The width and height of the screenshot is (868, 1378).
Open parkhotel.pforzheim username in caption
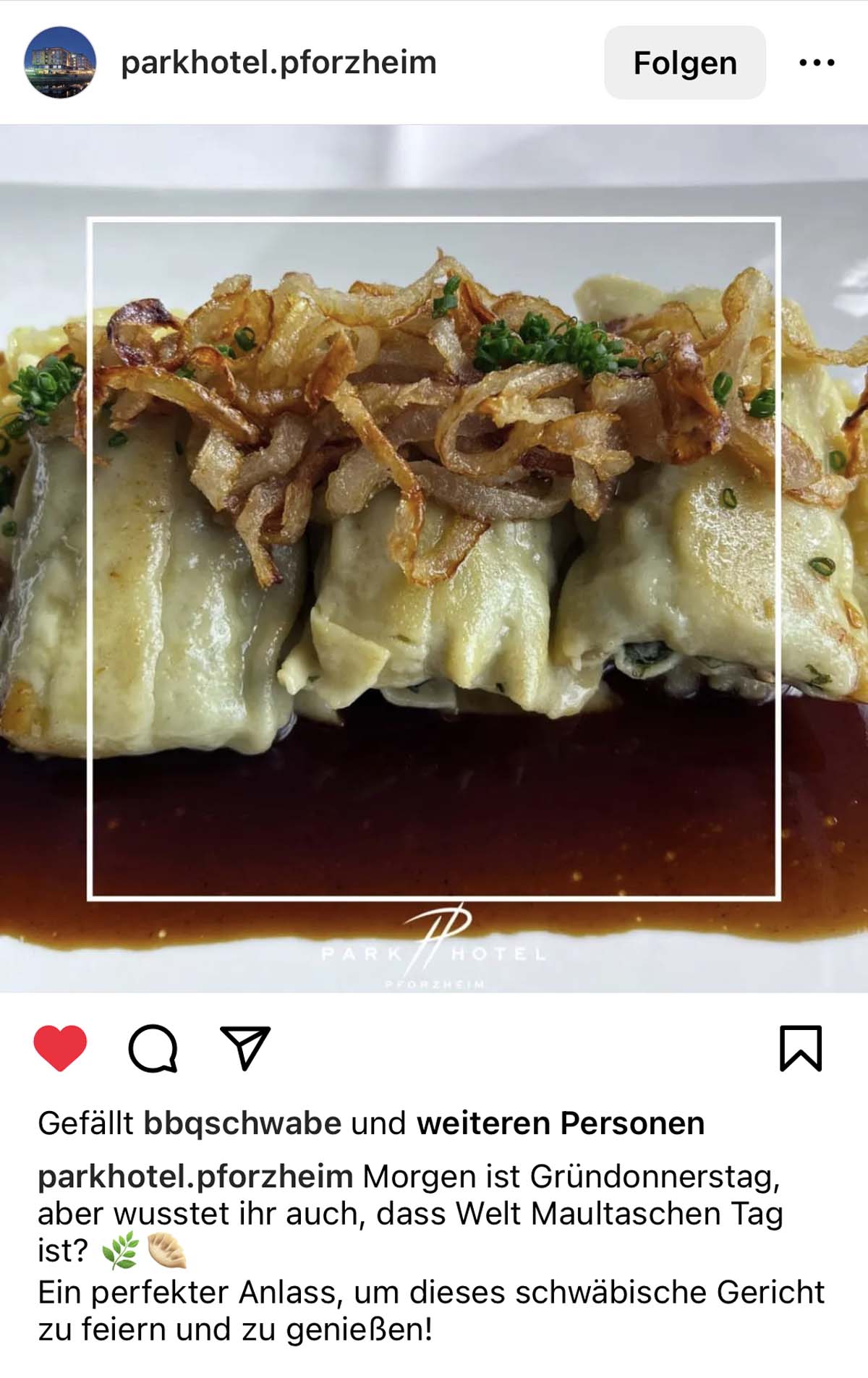coord(195,1177)
